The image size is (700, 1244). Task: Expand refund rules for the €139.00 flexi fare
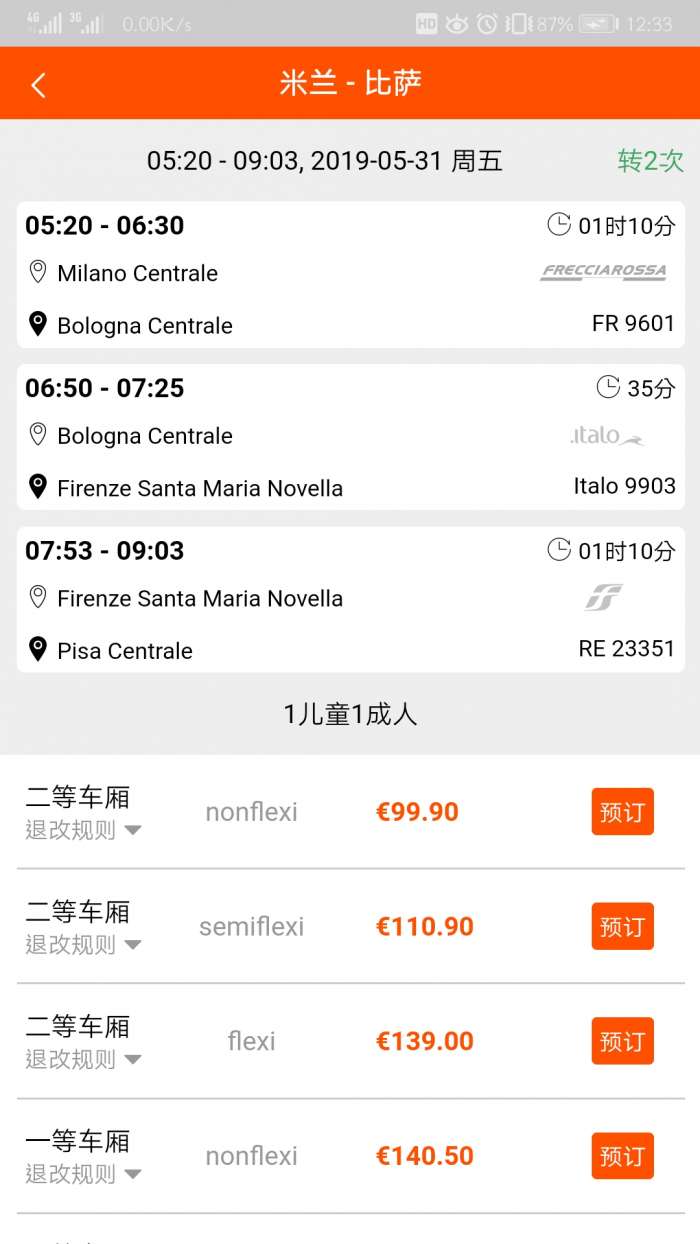tap(84, 1060)
